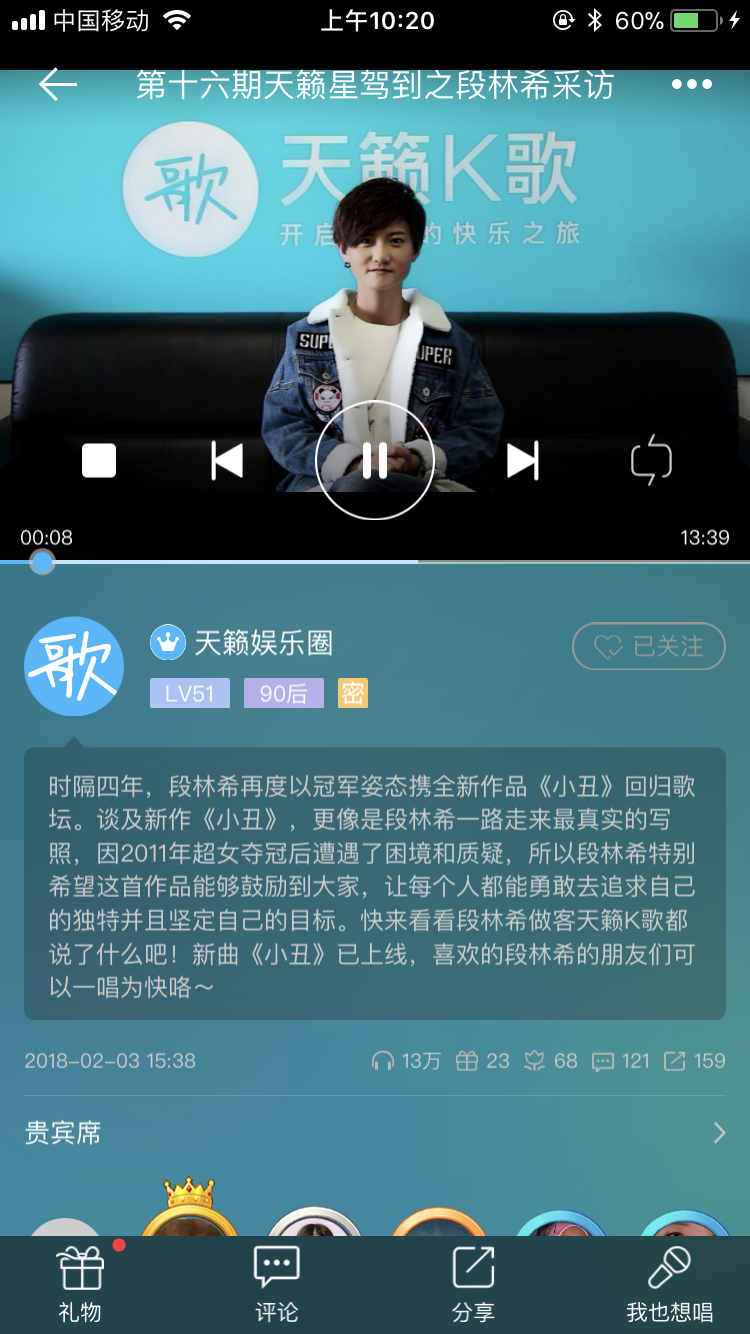Skip to the next track
The height and width of the screenshot is (1334, 750).
tap(522, 461)
